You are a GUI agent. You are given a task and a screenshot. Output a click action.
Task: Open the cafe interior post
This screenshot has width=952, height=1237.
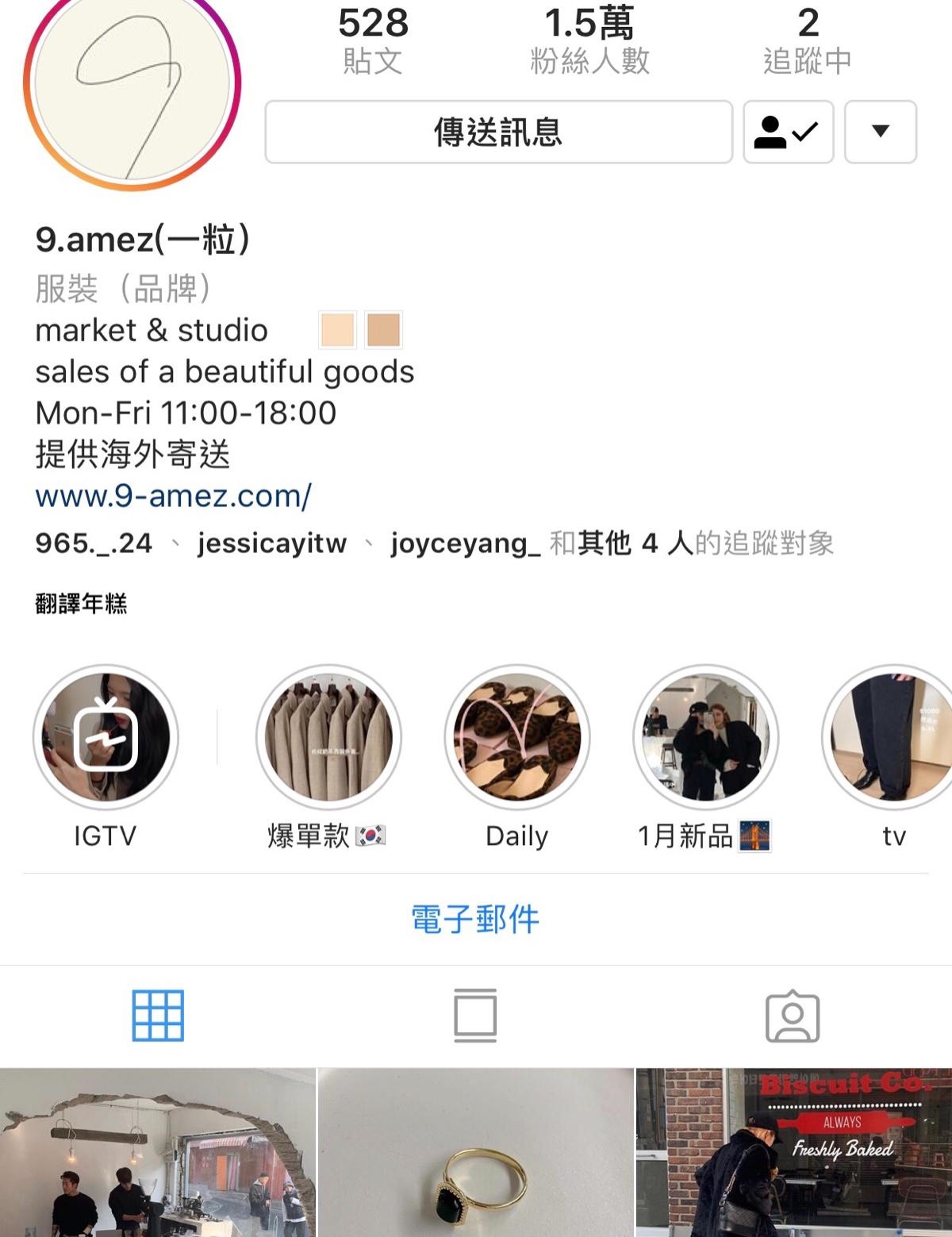(x=158, y=1152)
